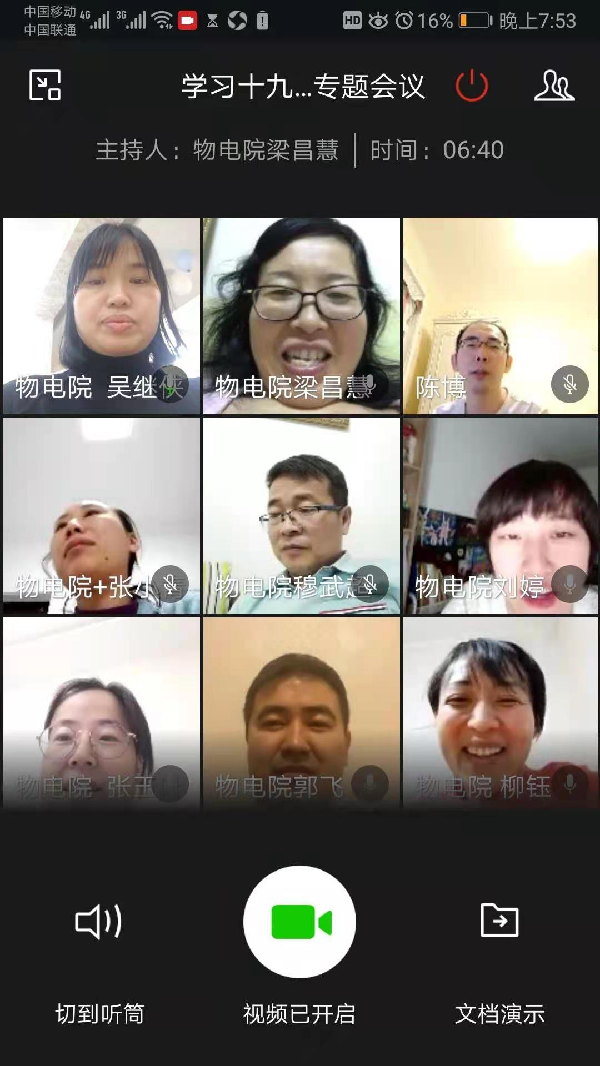Turn off the camera (视频已开启)
The image size is (600, 1066).
pyautogui.click(x=300, y=921)
